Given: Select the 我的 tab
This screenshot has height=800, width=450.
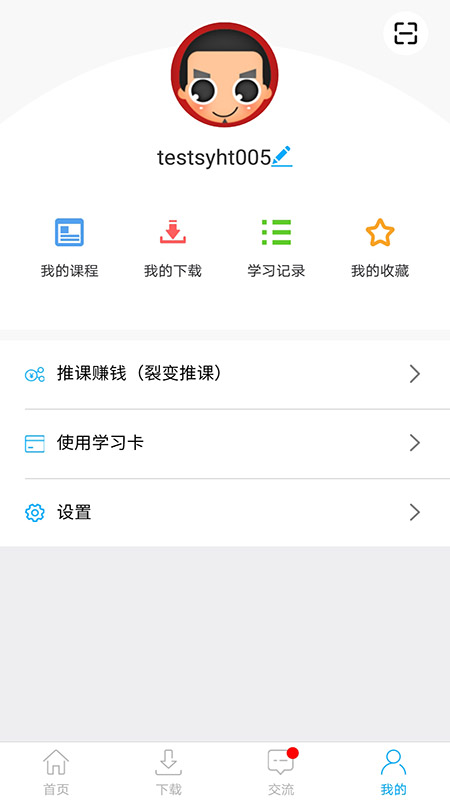Looking at the screenshot, I should pyautogui.click(x=393, y=771).
